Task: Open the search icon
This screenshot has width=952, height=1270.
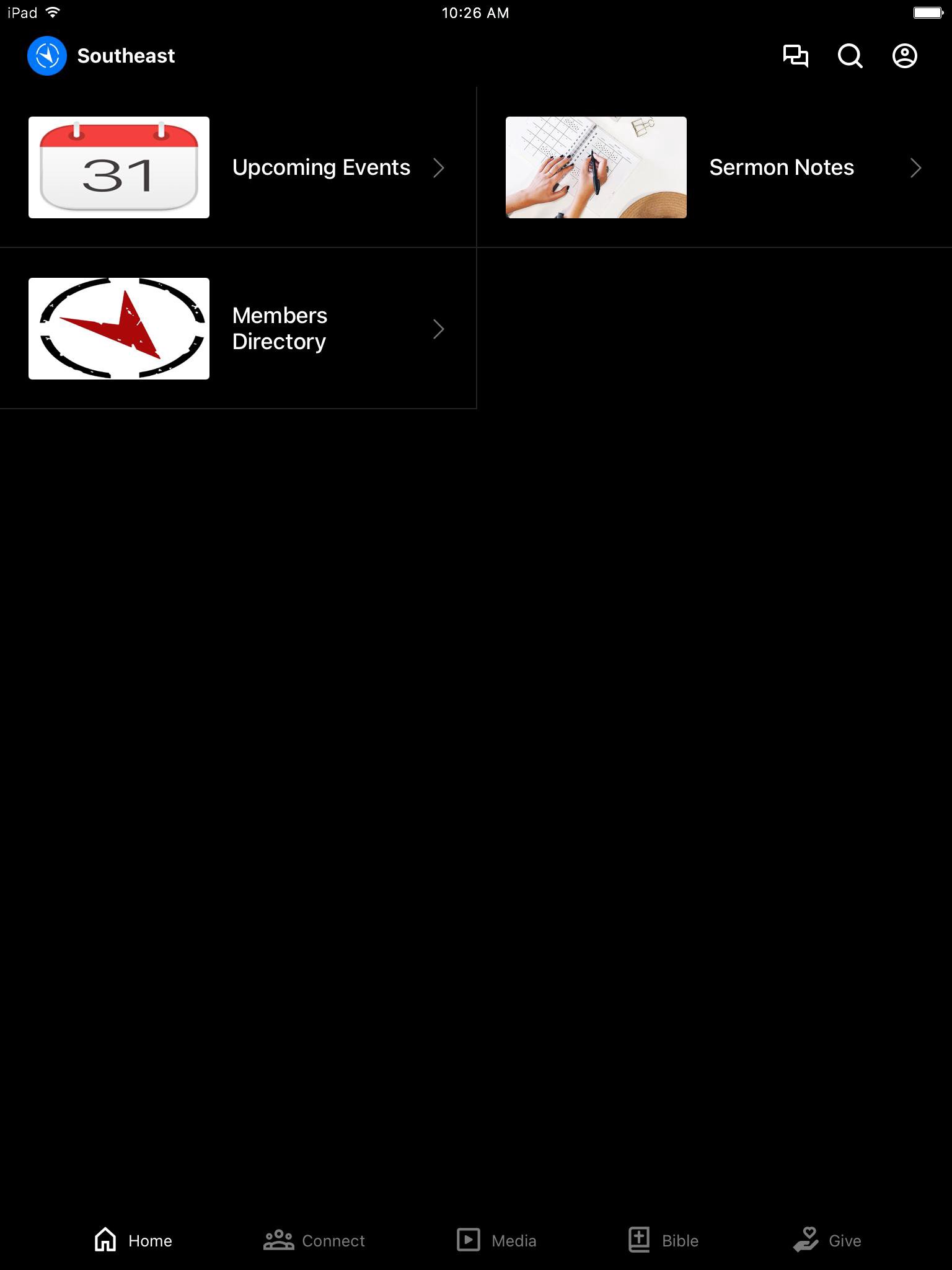Action: pos(850,56)
